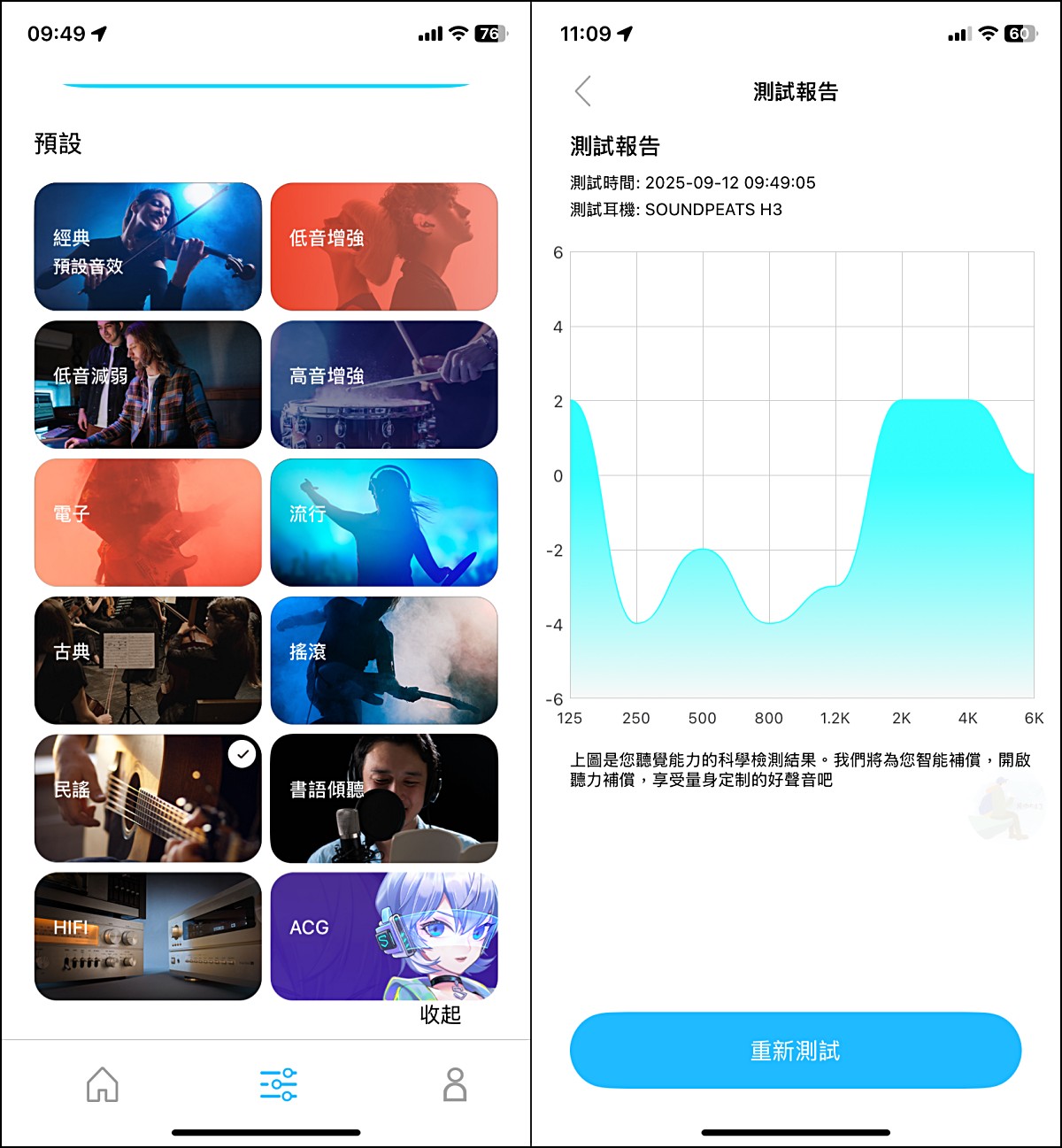This screenshot has height=1148, width=1062.
Task: Select the 電子 preset tile
Action: 148,522
